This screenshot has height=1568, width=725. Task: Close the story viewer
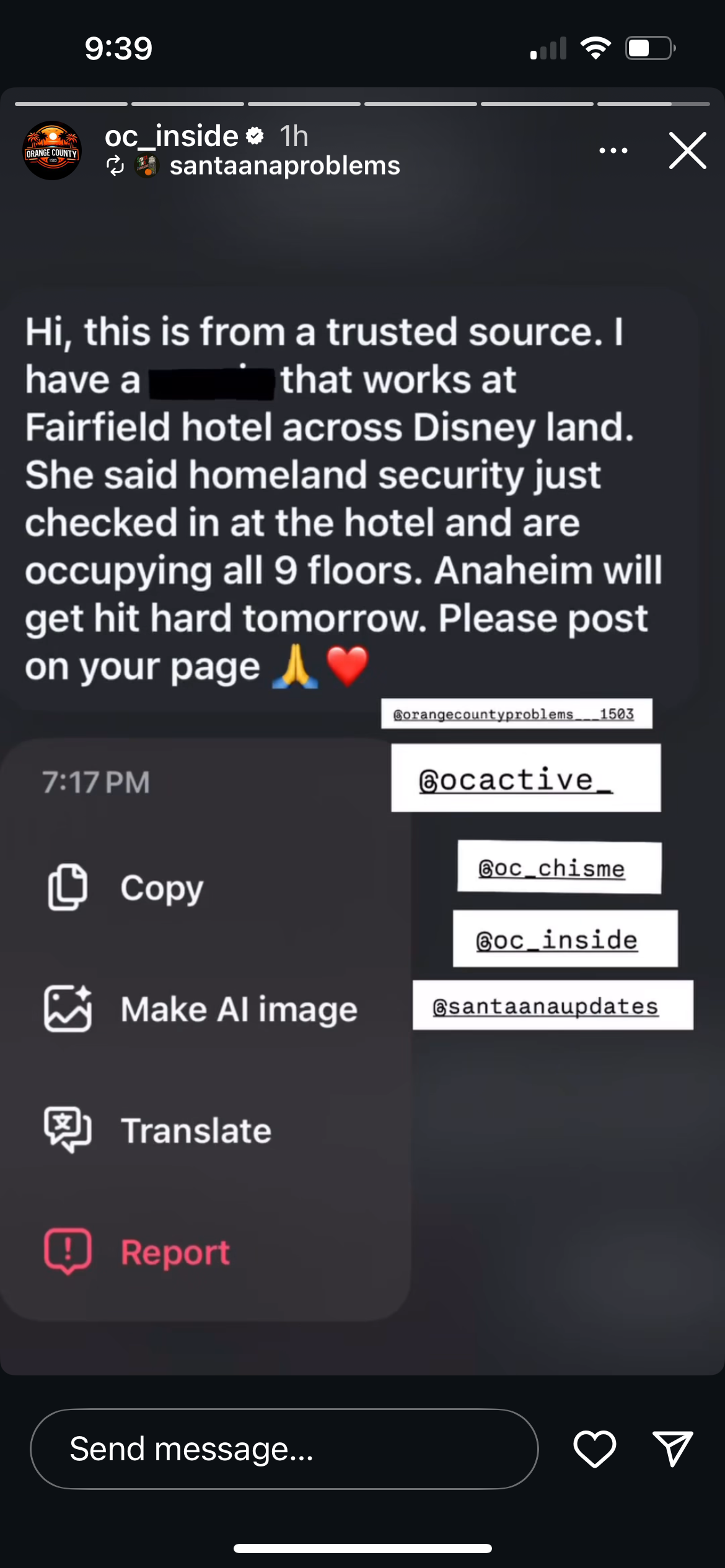(687, 150)
